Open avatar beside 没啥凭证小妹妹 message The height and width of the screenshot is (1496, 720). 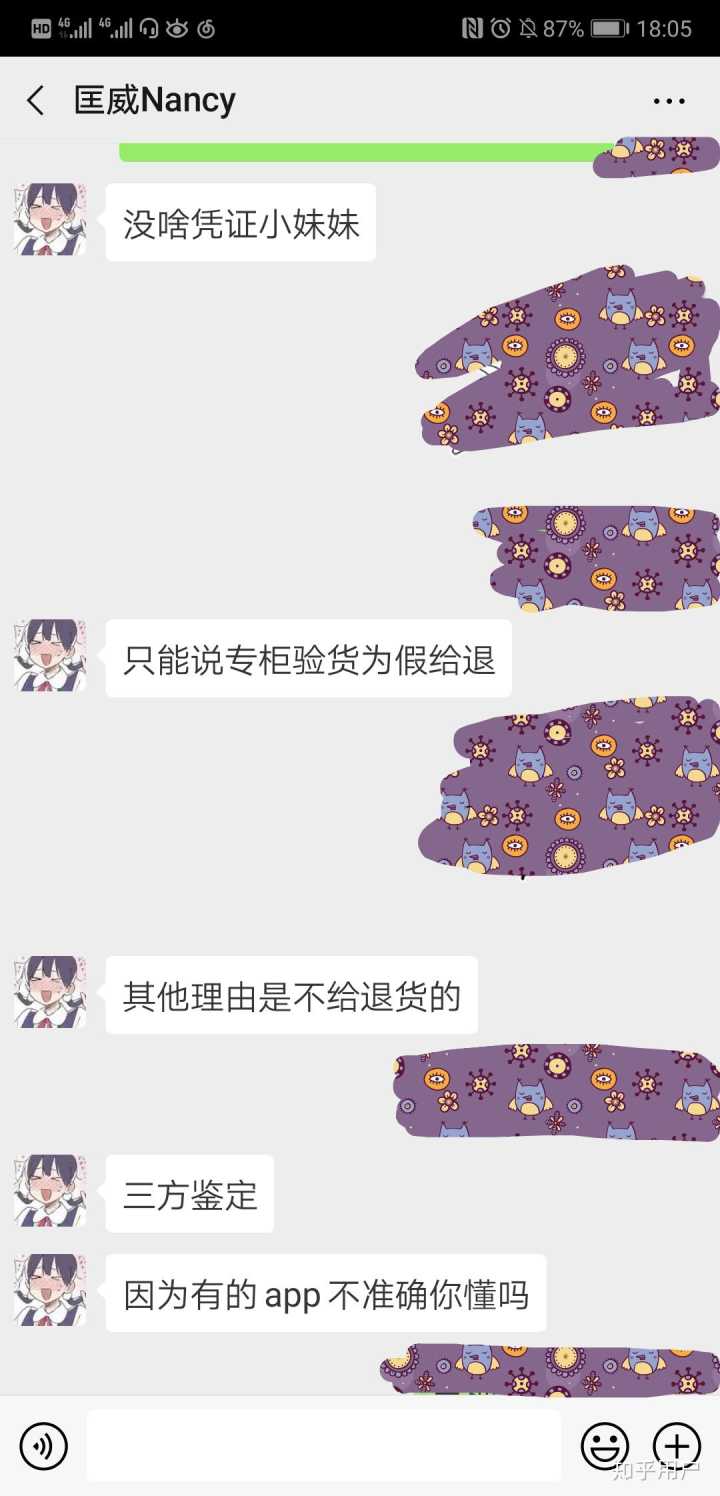point(50,219)
